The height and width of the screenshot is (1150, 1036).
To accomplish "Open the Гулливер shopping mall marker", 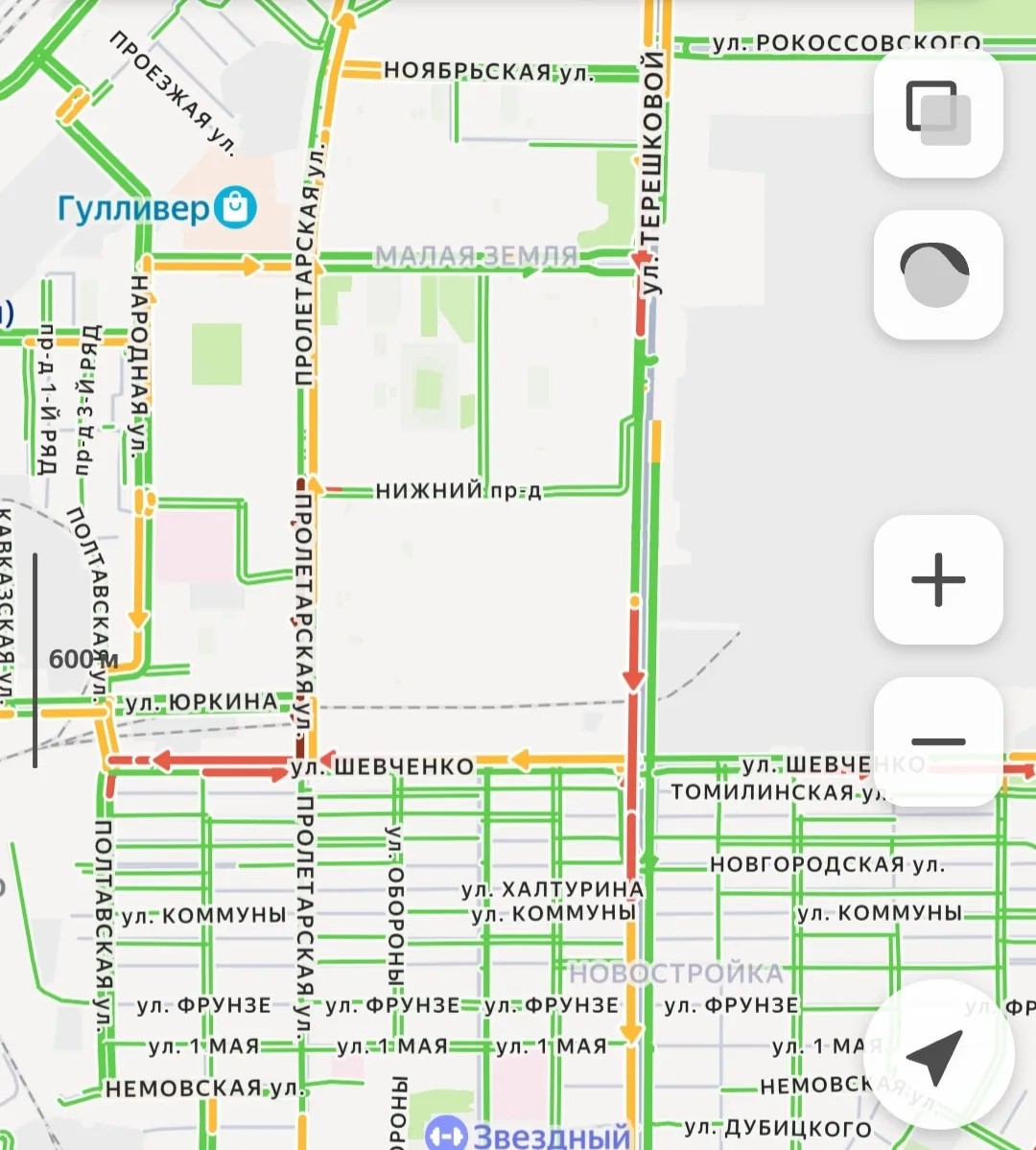I will click(x=235, y=207).
